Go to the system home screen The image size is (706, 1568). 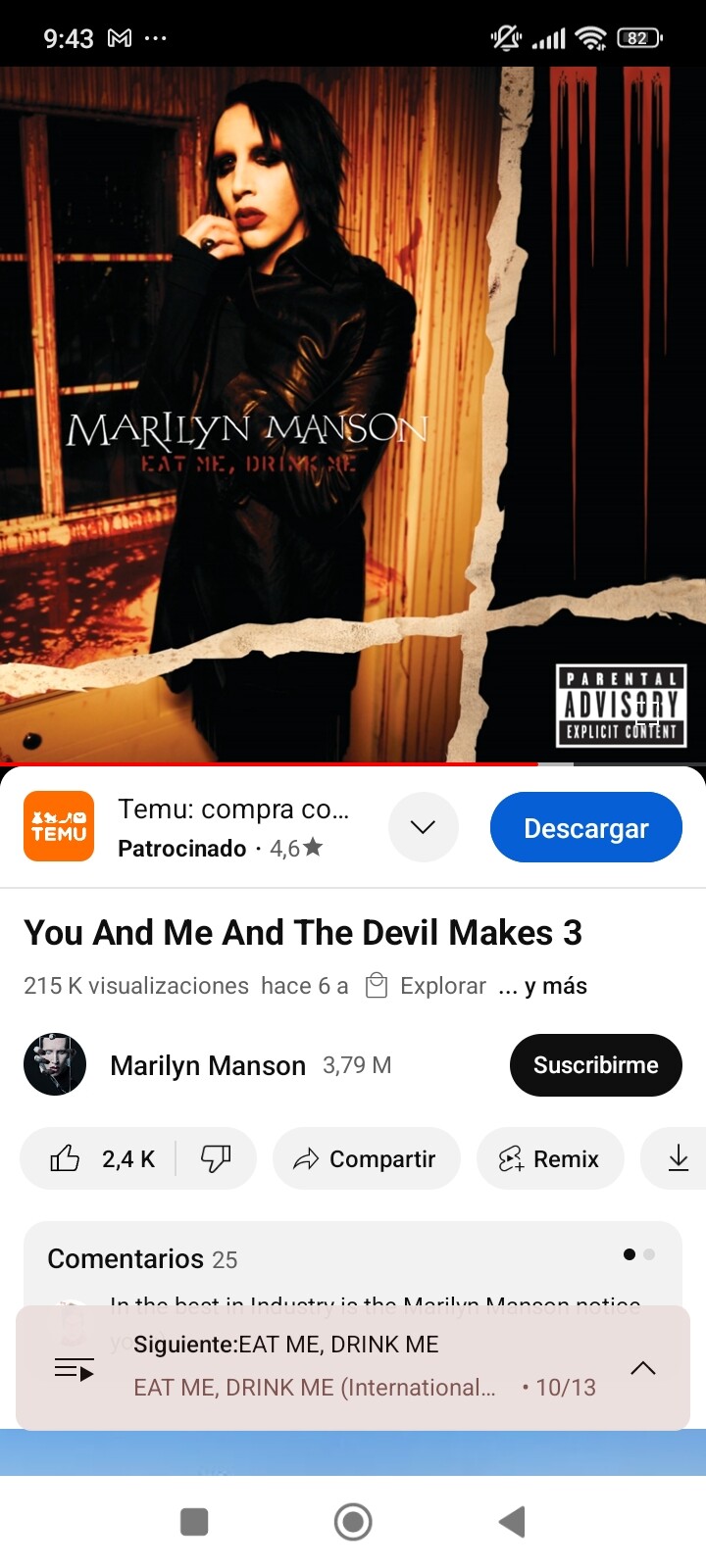click(353, 1522)
